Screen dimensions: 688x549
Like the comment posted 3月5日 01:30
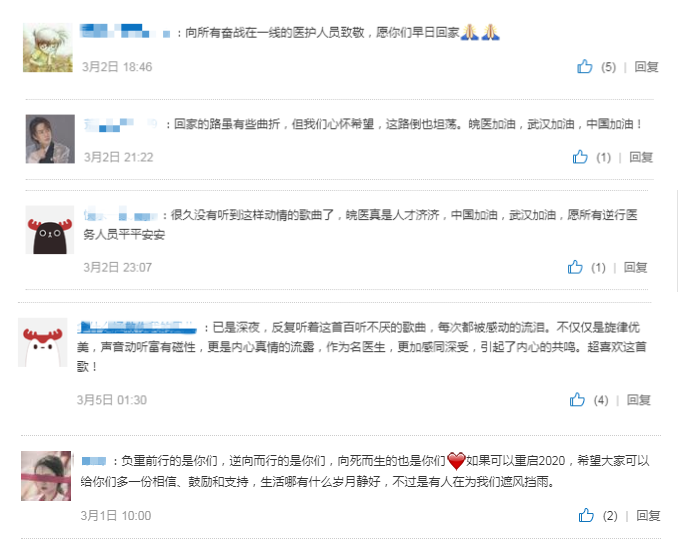(x=578, y=400)
